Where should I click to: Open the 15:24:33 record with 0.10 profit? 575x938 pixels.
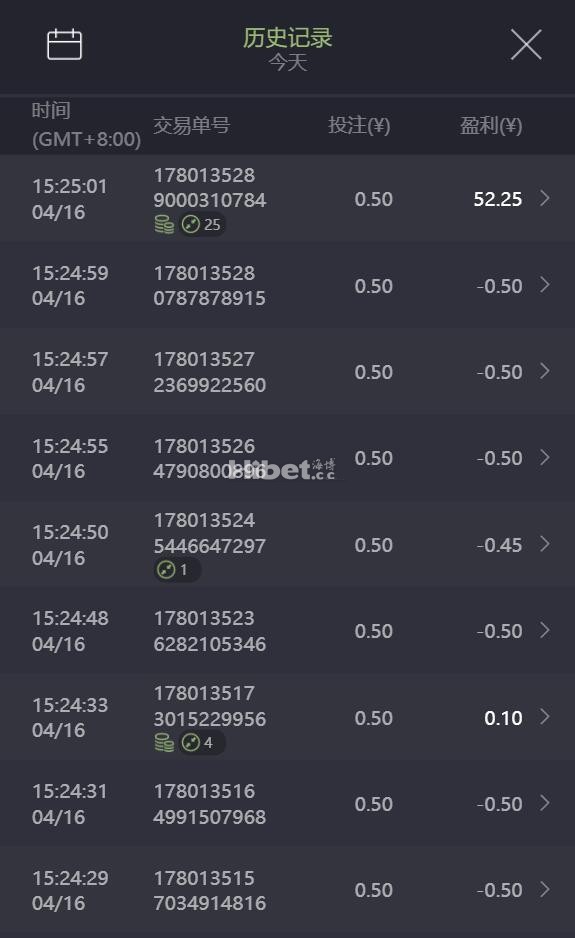tap(287, 717)
